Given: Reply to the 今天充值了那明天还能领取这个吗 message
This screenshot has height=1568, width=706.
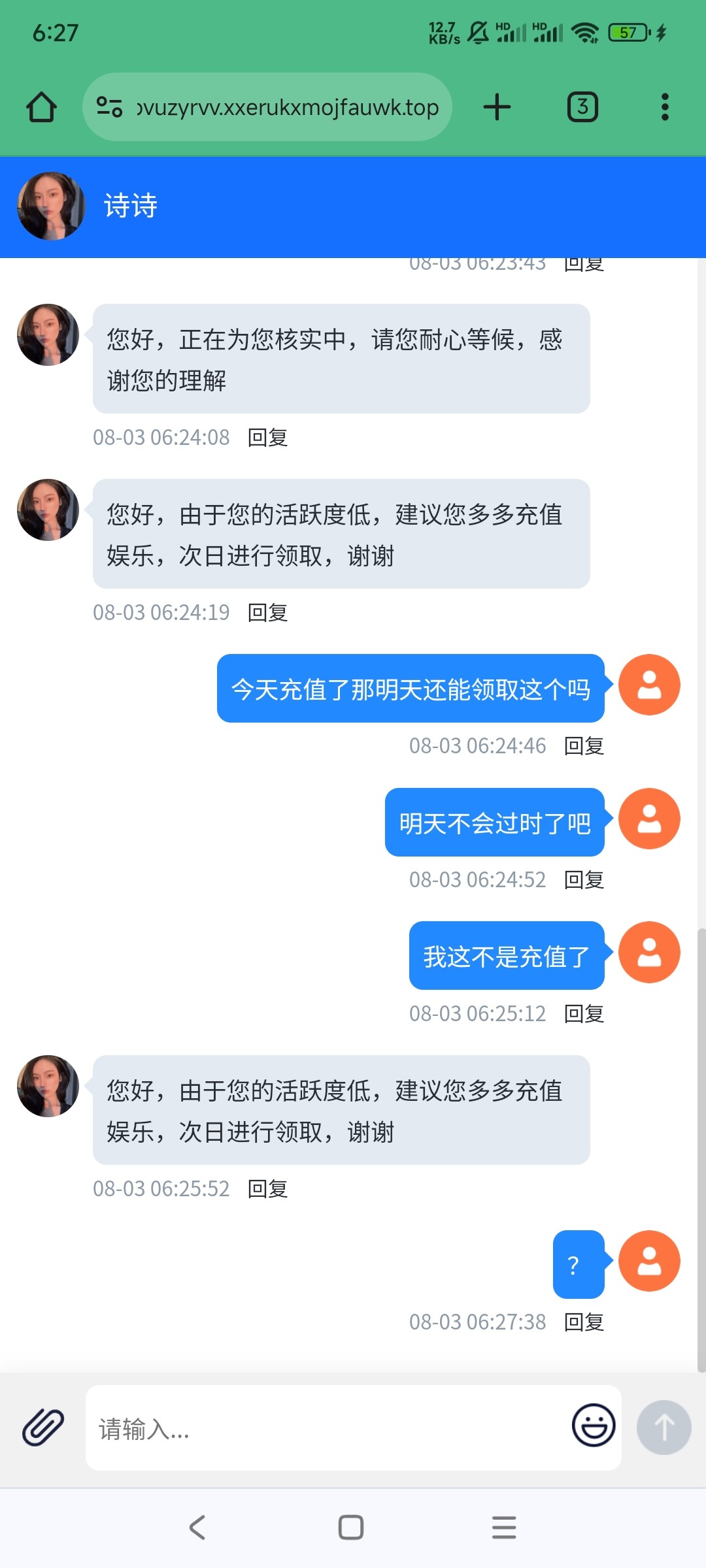Looking at the screenshot, I should pos(584,746).
